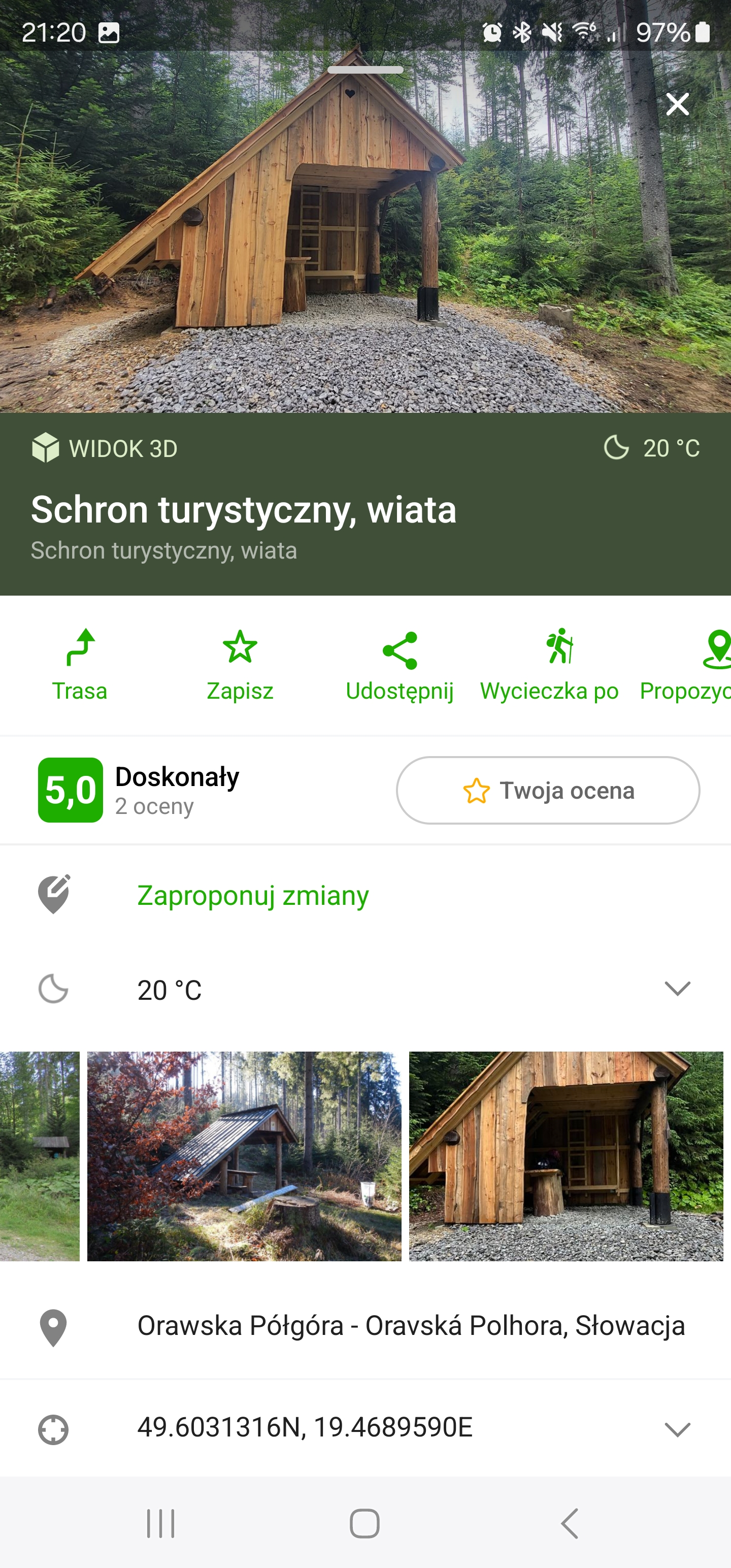The height and width of the screenshot is (1568, 731).
Task: Open Zaproponuj zmiany link
Action: [252, 895]
